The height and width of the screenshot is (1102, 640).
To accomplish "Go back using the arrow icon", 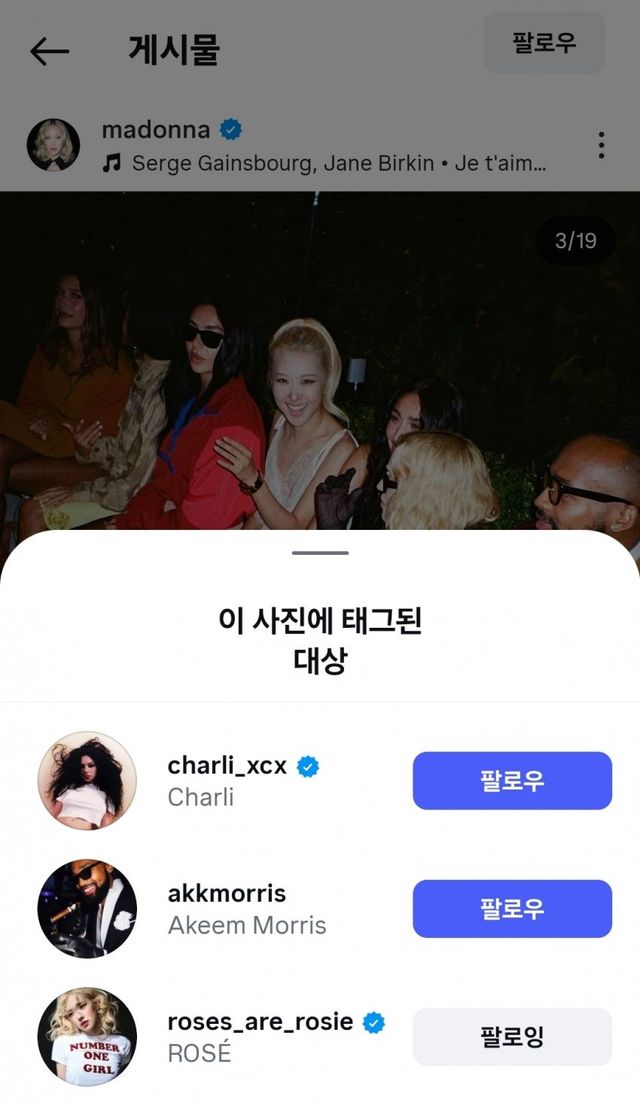I will pyautogui.click(x=49, y=51).
